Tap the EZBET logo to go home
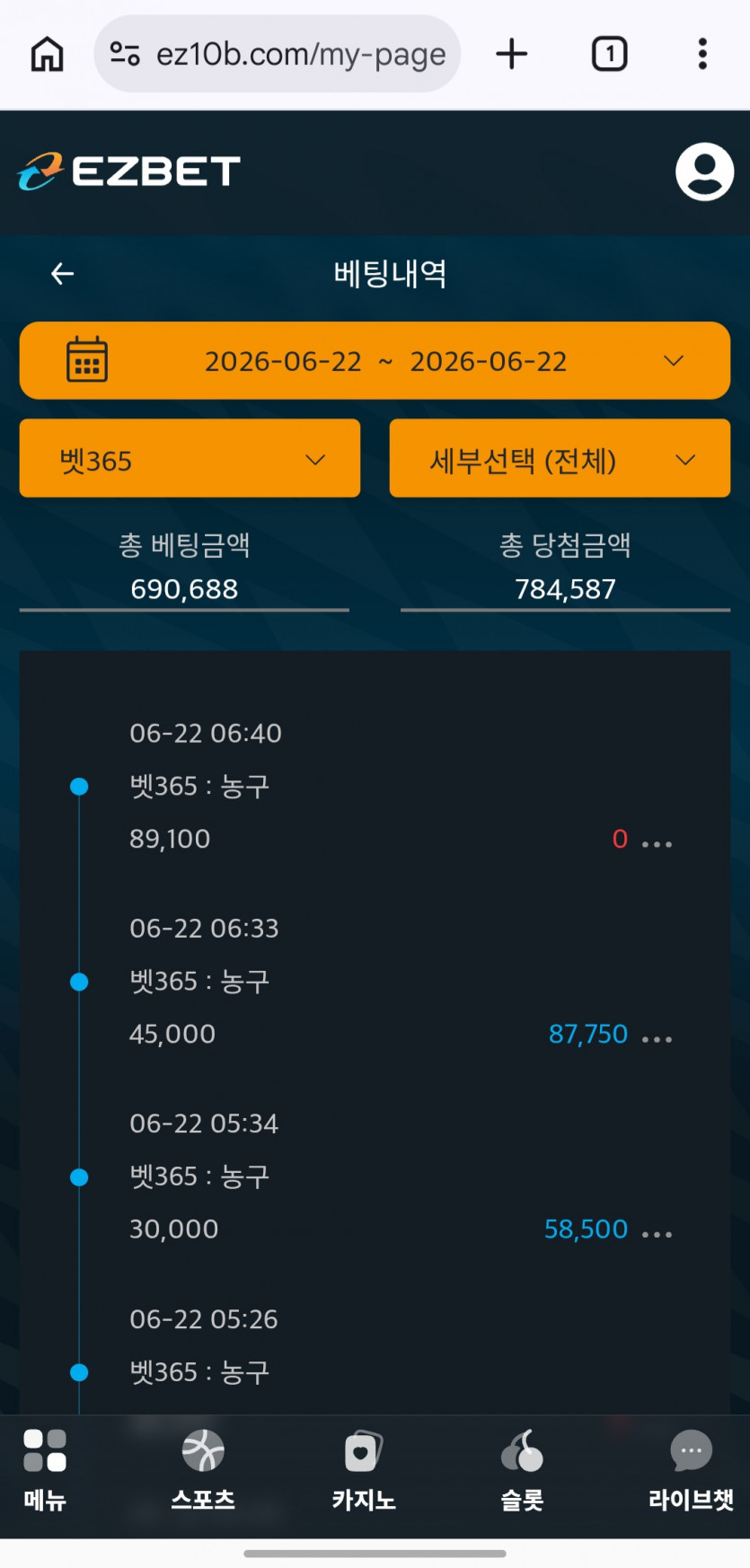This screenshot has height=1568, width=750. (129, 171)
